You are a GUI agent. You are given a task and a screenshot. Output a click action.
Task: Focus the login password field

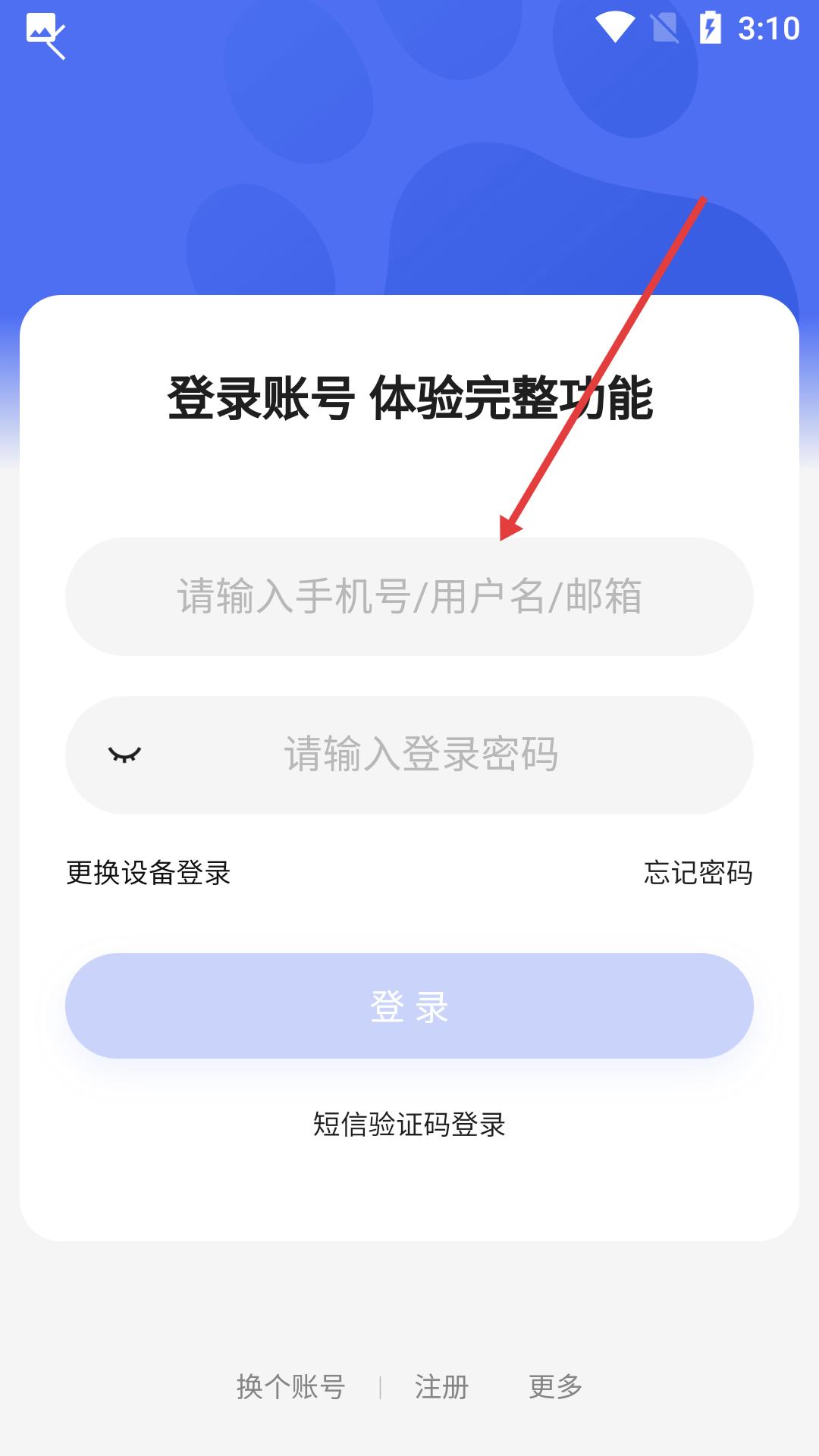pos(422,755)
